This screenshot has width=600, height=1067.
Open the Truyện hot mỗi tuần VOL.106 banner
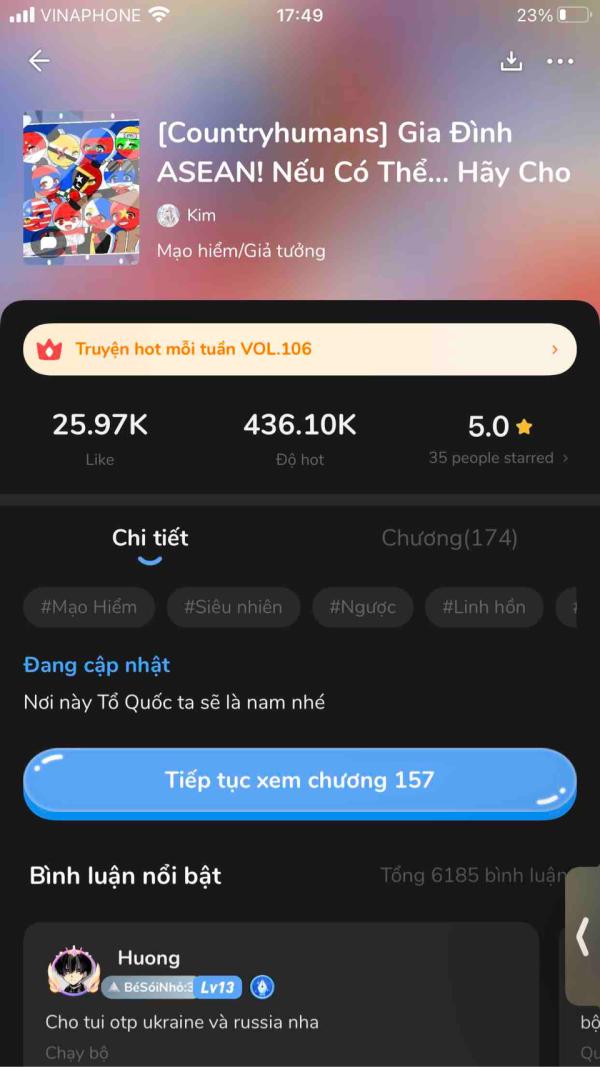click(300, 349)
